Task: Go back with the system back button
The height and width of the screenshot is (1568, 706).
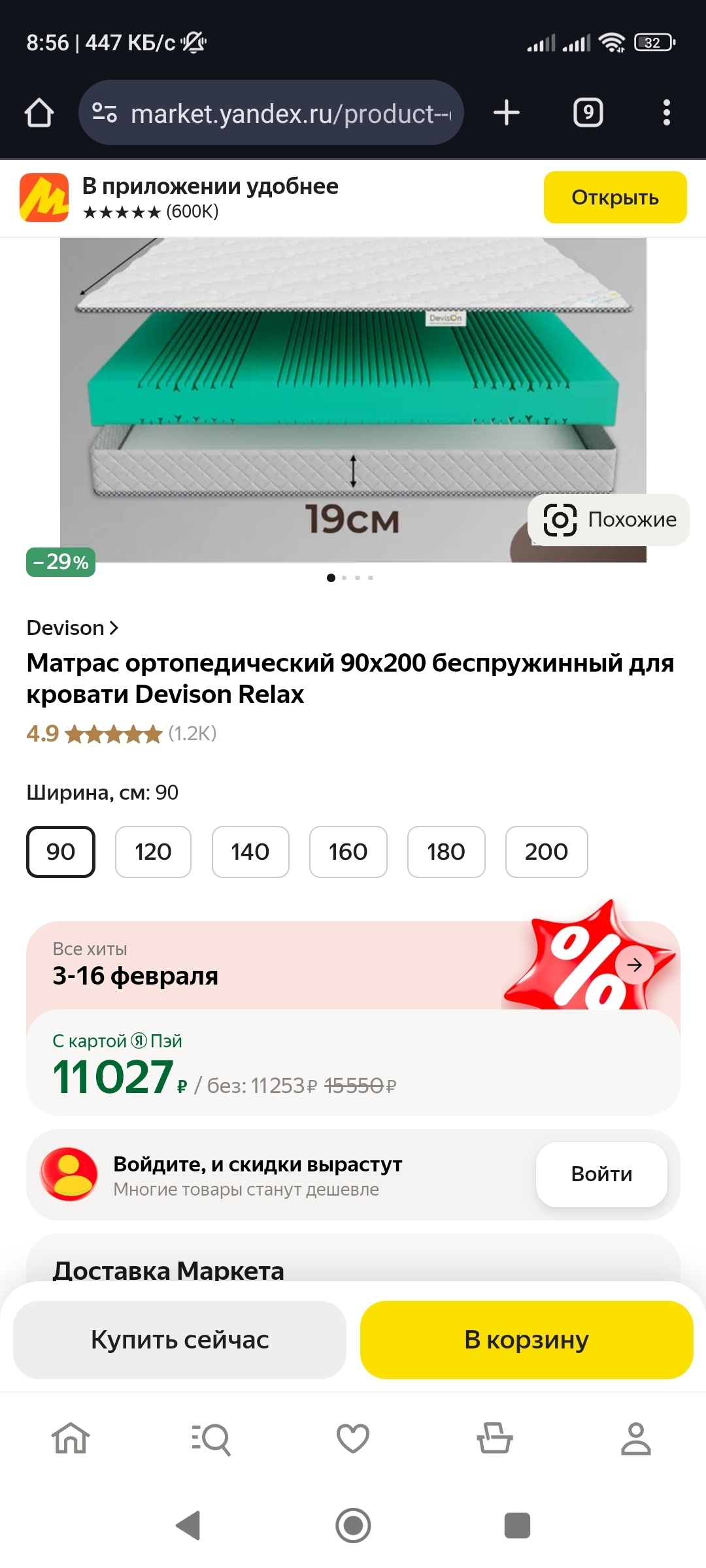Action: (188, 1526)
